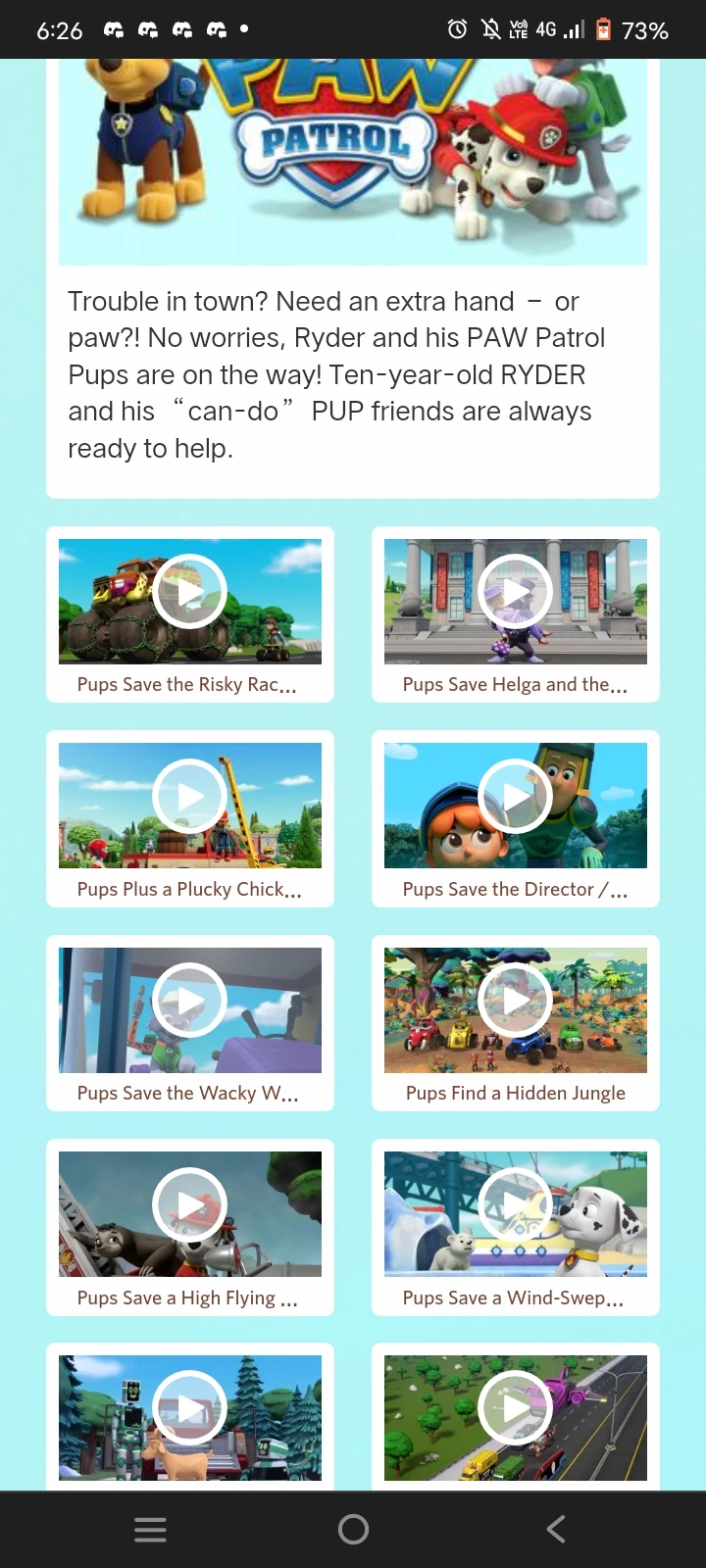
Task: Play Pups Save a High Flying... episode
Action: (x=190, y=1204)
